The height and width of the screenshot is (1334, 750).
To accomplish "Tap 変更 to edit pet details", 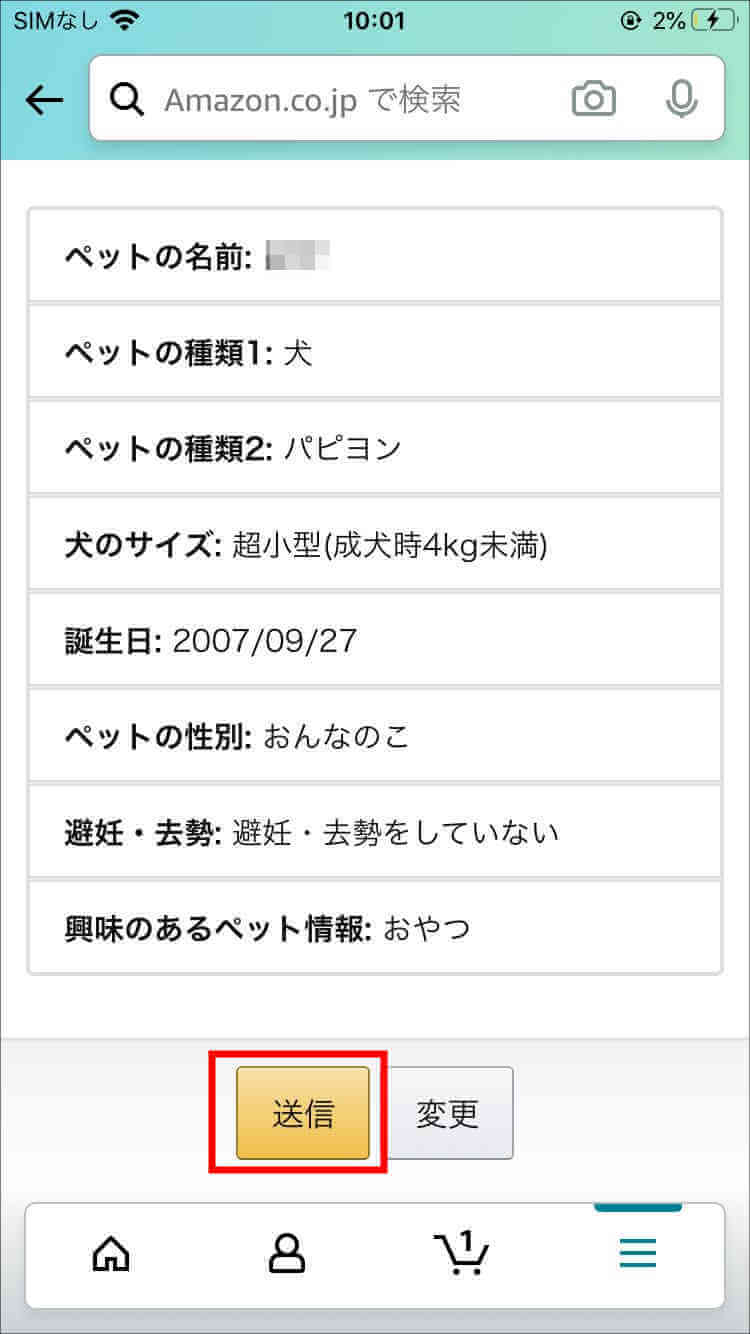I will point(448,1113).
